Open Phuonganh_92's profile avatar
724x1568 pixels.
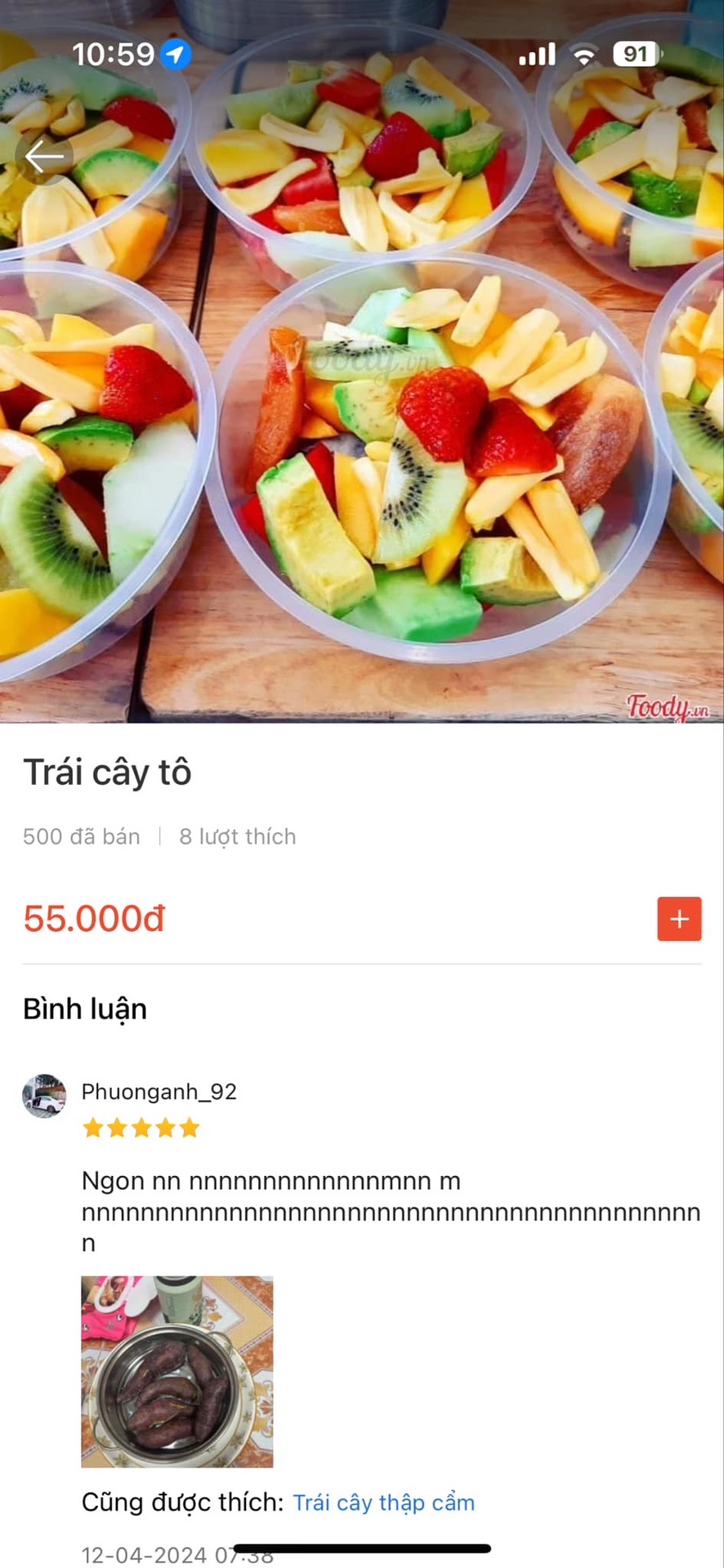pos(44,1096)
